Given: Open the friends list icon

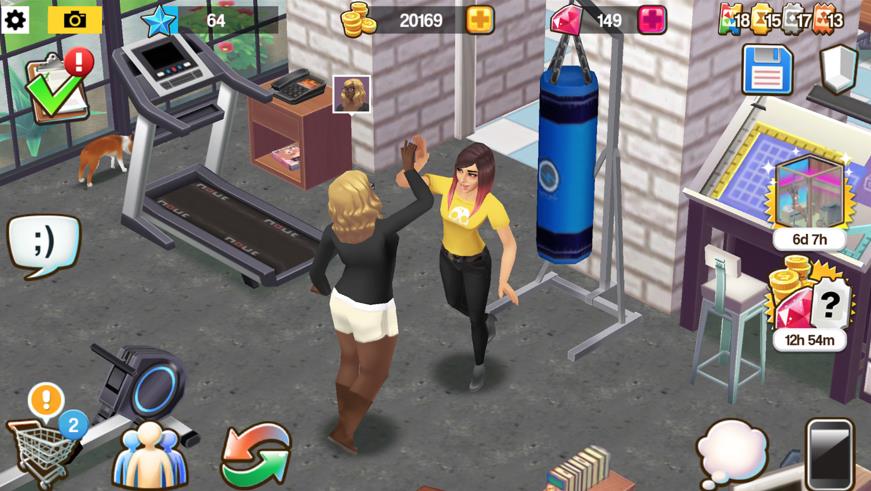Looking at the screenshot, I should pos(150,456).
